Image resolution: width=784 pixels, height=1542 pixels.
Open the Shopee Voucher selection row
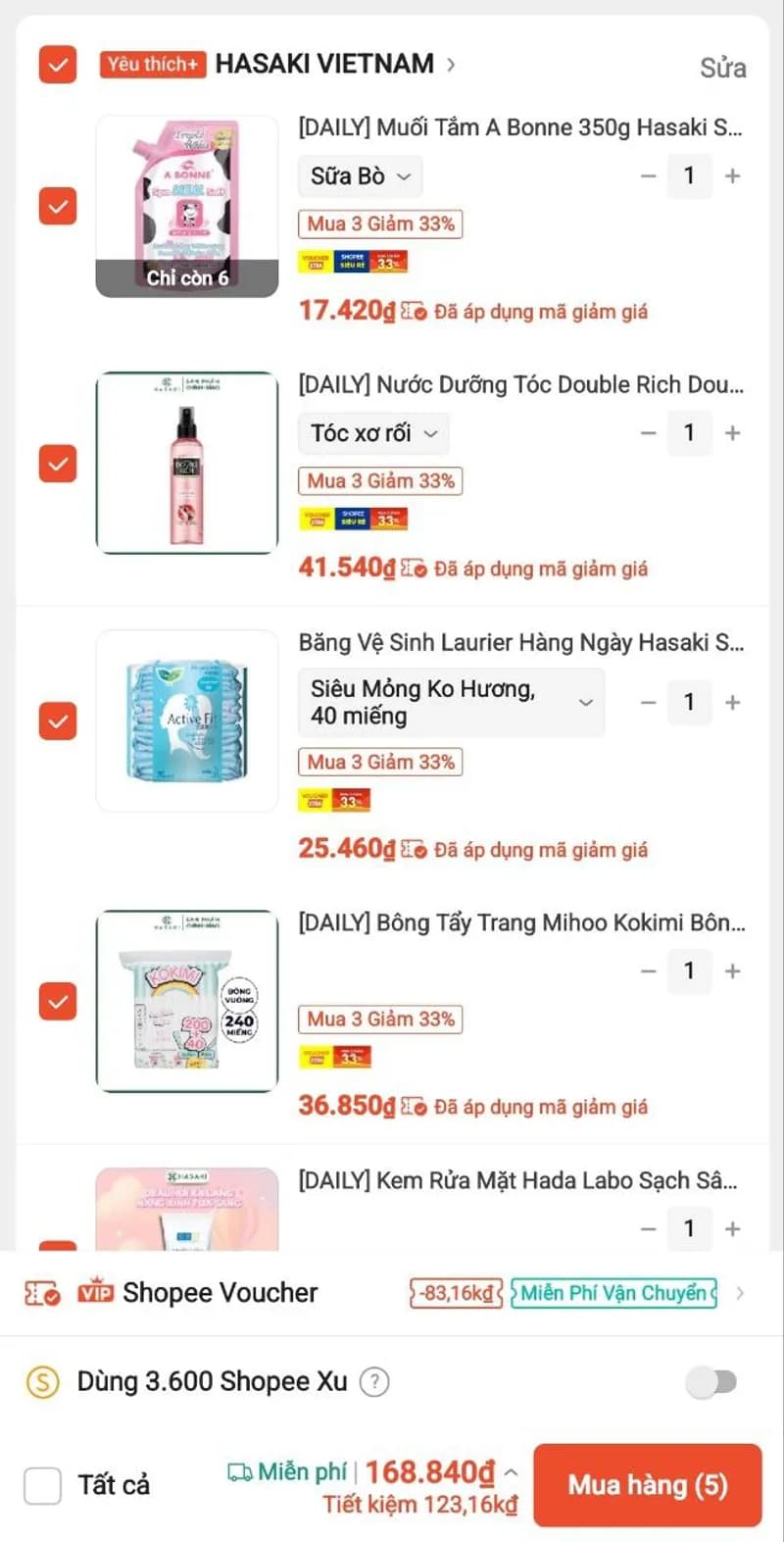392,1293
